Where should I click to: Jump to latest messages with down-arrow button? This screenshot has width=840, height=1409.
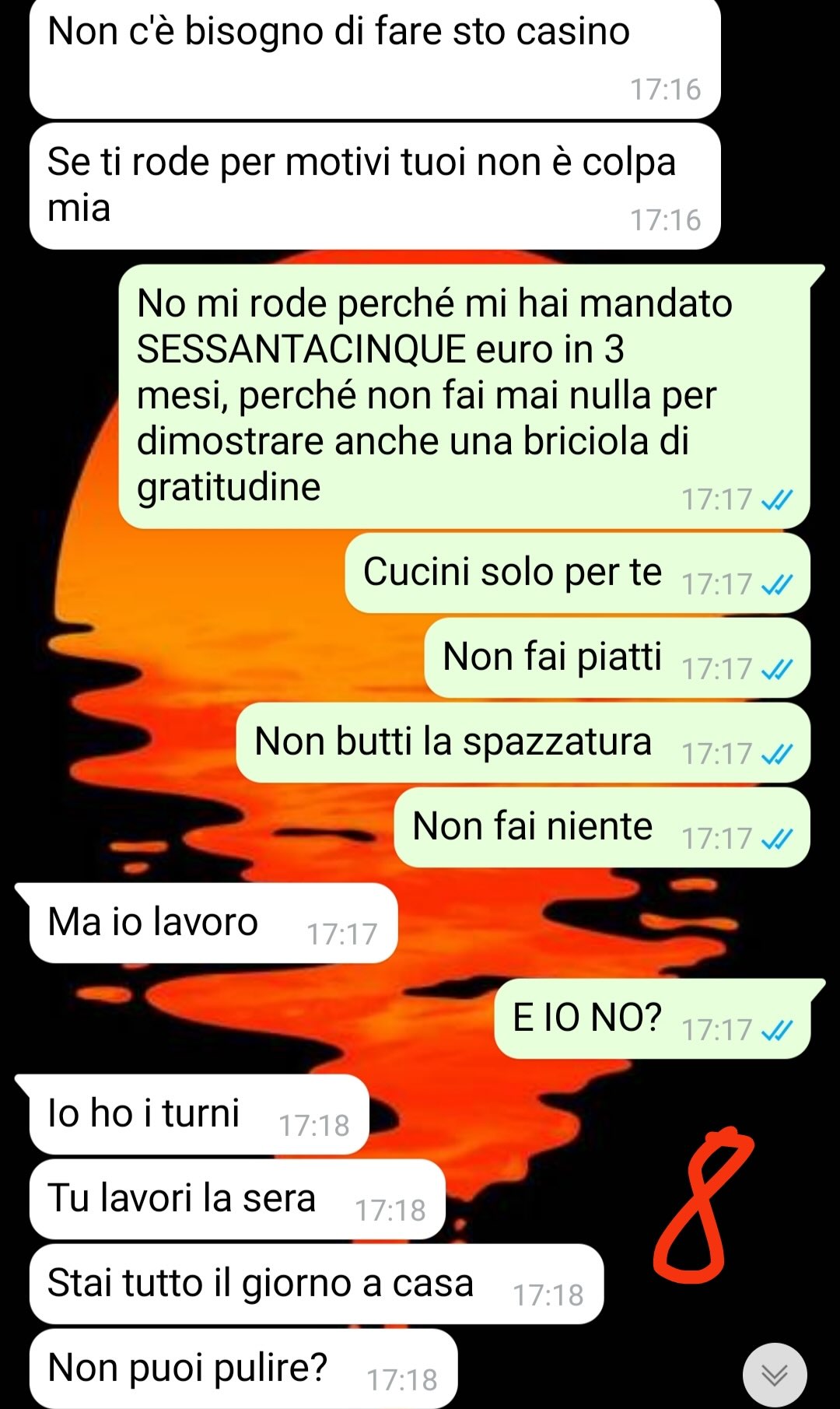pyautogui.click(x=774, y=1375)
